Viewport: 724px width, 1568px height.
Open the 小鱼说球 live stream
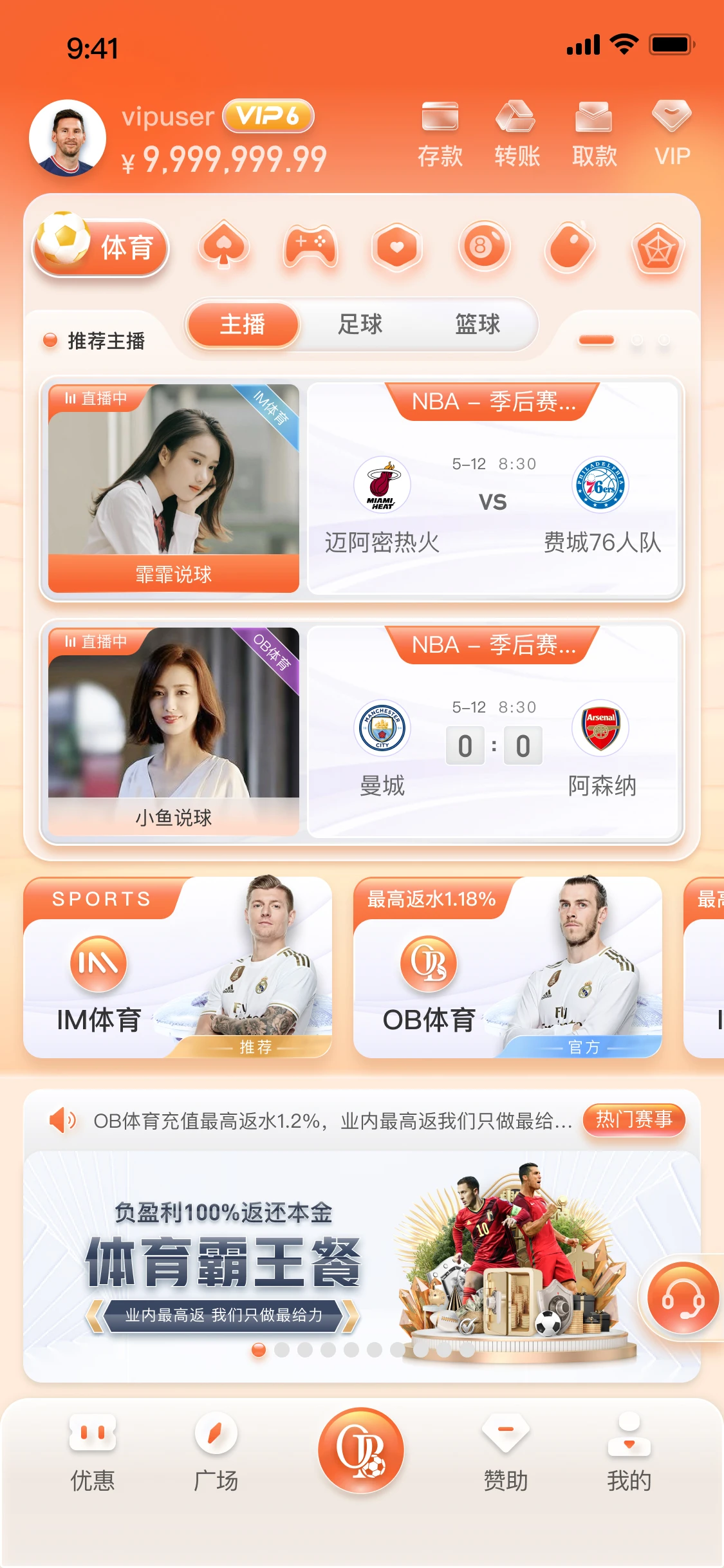pos(174,731)
